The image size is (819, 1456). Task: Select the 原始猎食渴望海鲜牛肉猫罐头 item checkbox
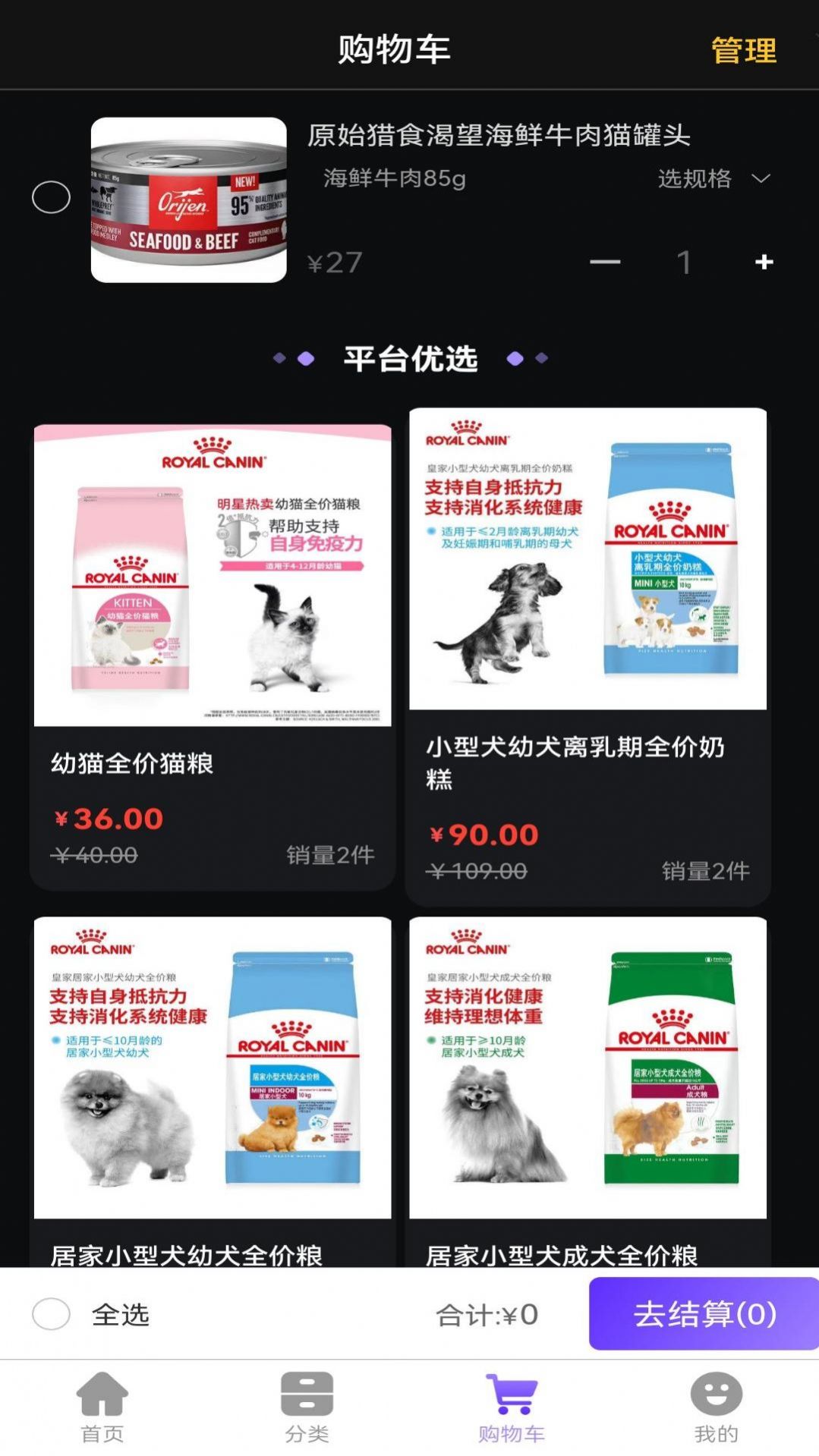tap(52, 198)
